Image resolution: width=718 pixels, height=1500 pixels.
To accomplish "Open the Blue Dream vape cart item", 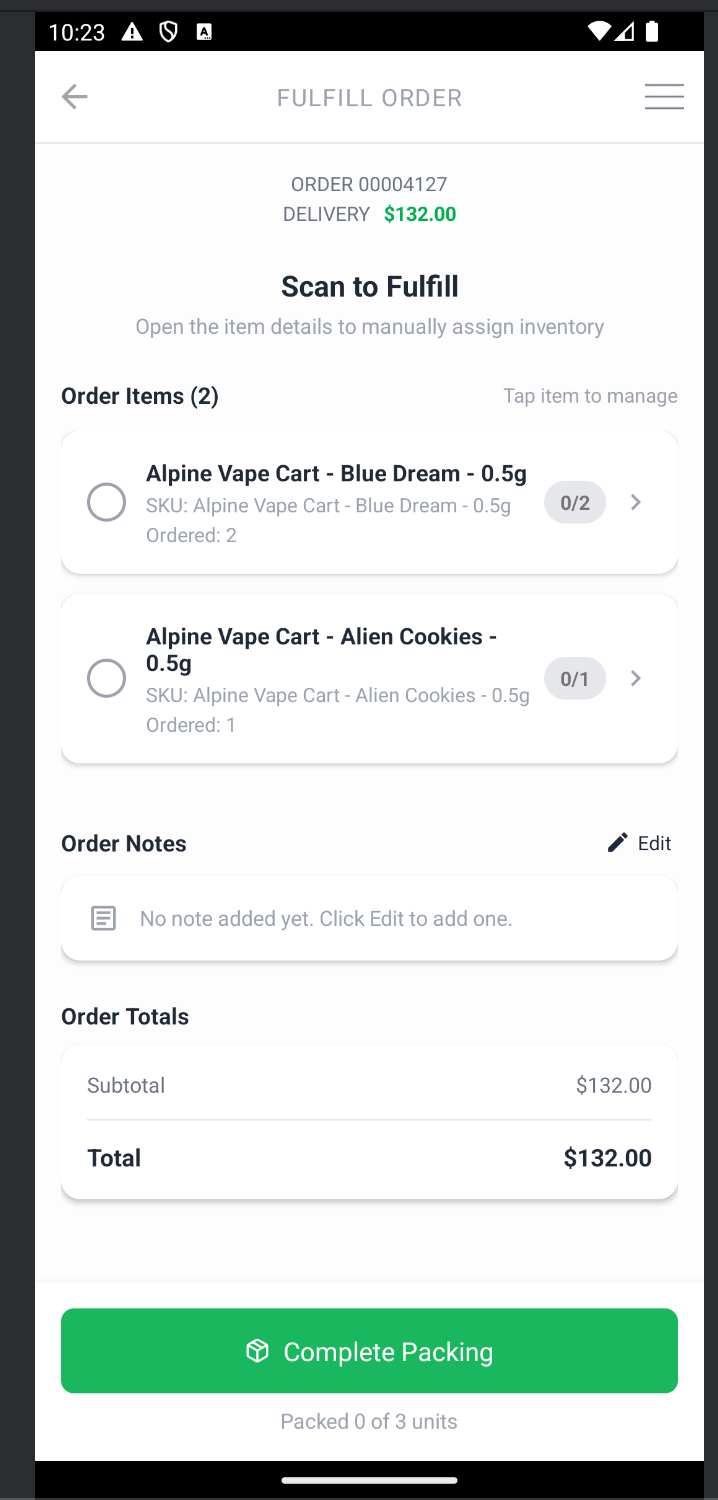I will 369,502.
